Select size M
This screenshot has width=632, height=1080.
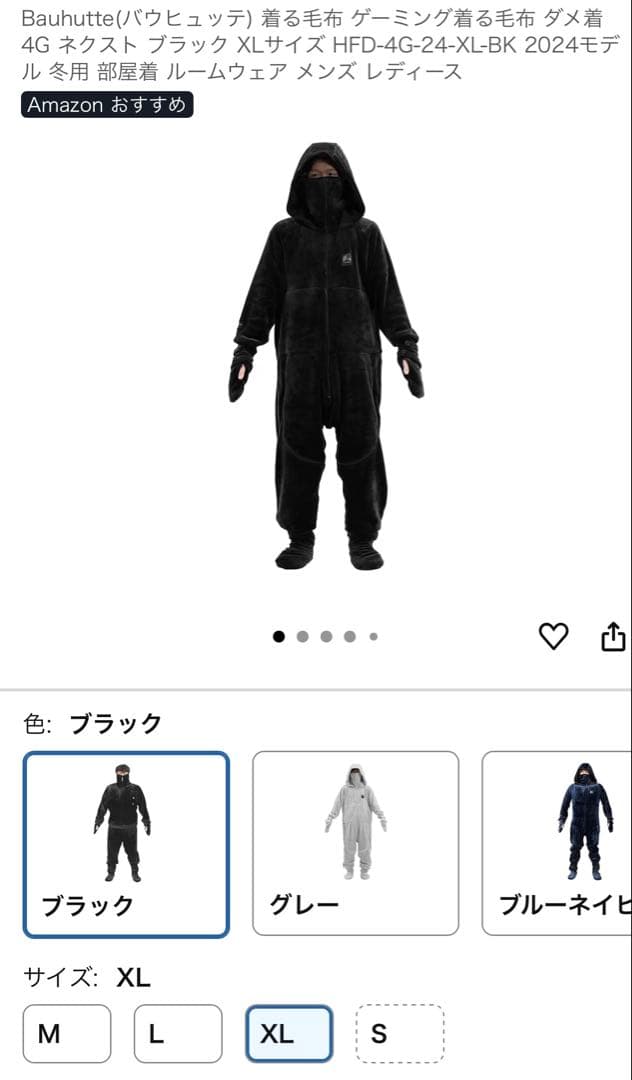point(66,1033)
